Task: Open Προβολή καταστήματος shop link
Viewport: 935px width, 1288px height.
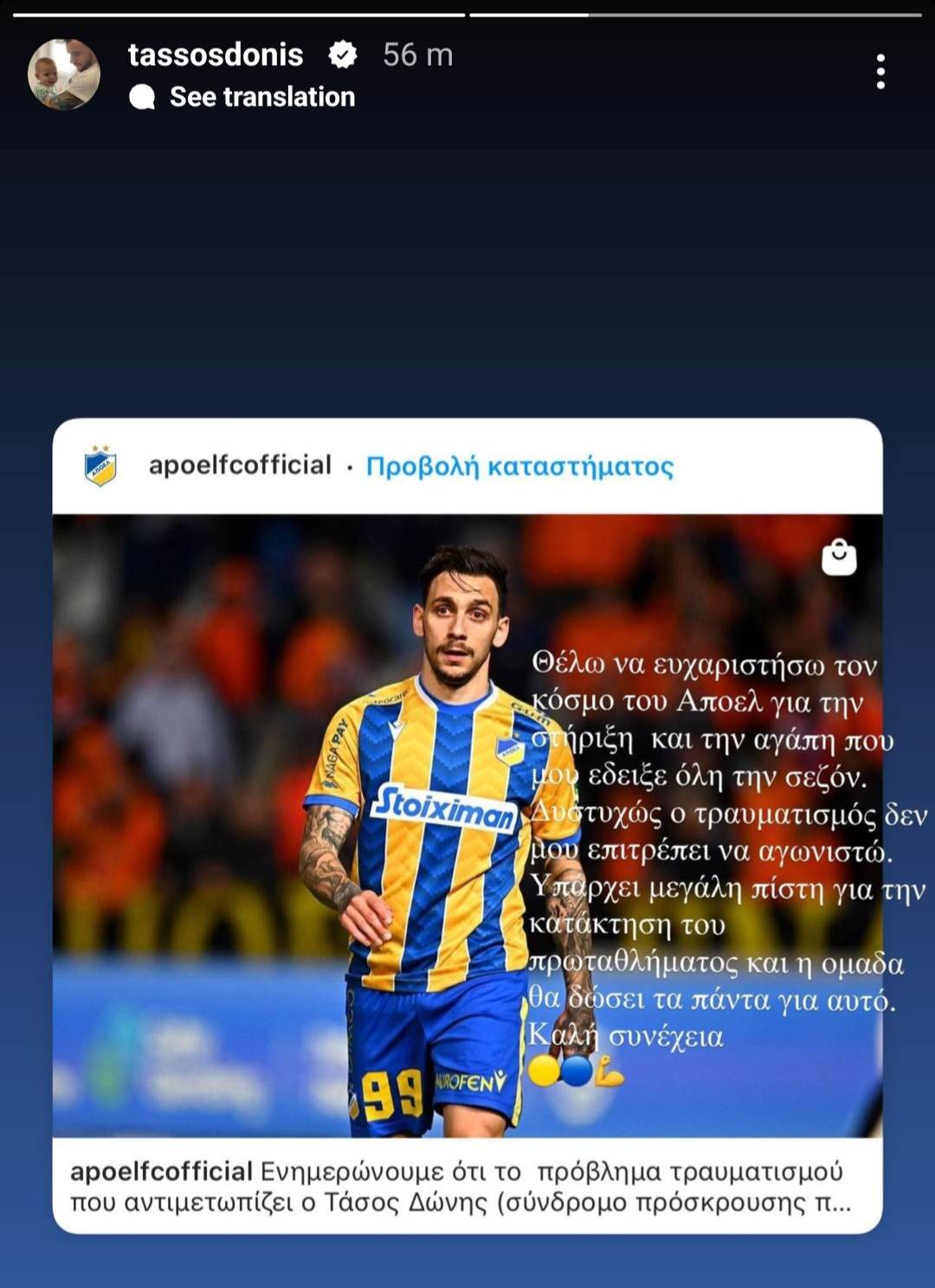Action: pos(519,467)
